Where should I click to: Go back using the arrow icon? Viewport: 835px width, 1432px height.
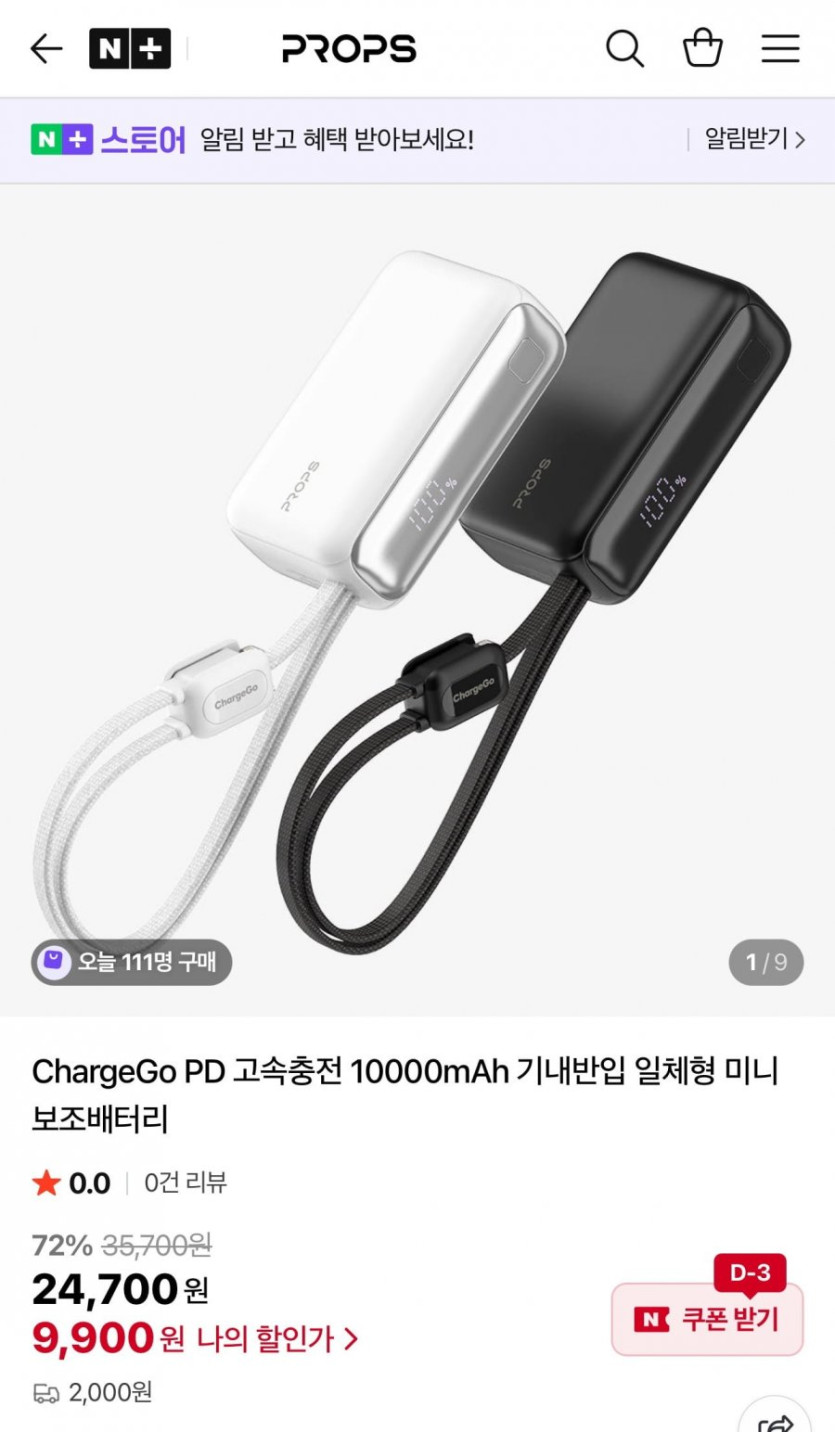[x=46, y=48]
